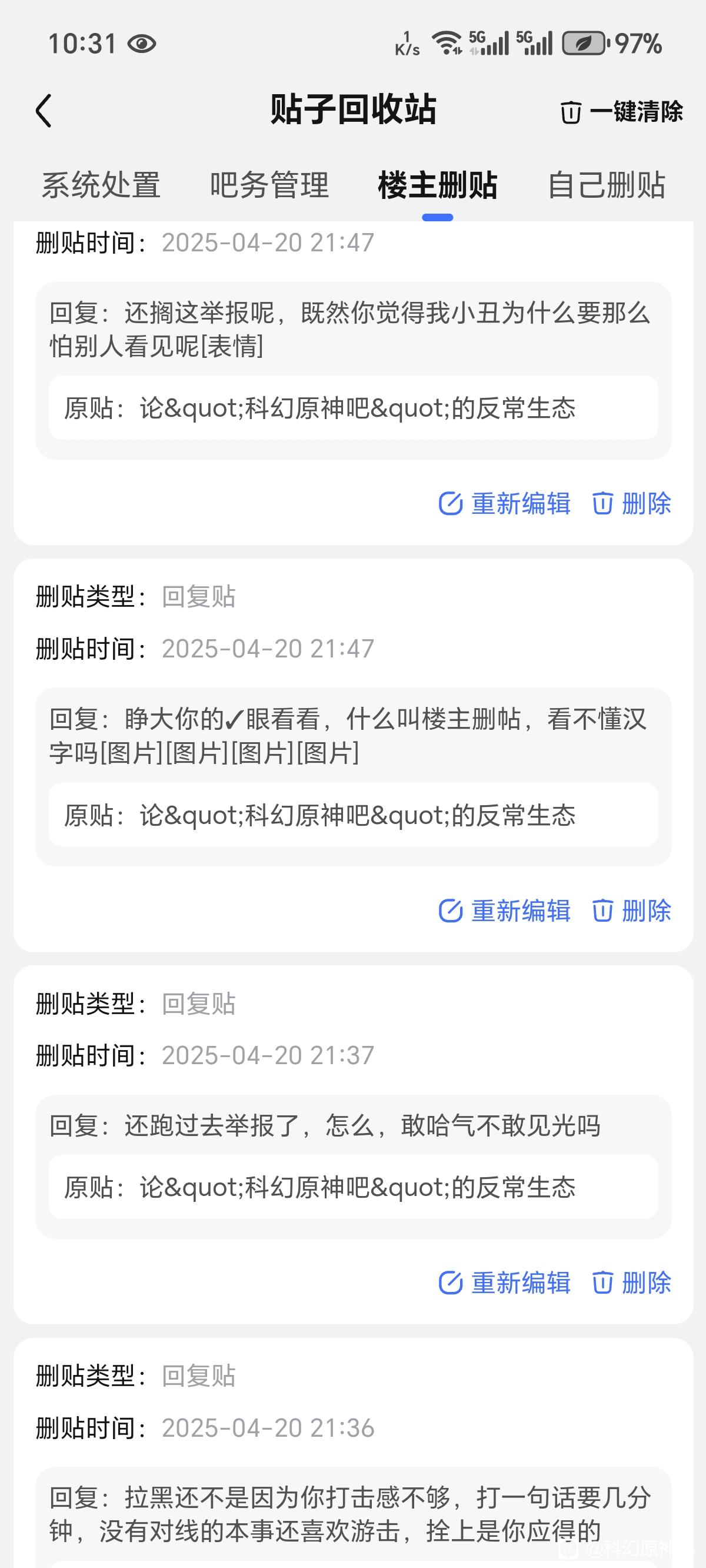
Task: Open the 自己删贴 tab
Action: pos(607,185)
